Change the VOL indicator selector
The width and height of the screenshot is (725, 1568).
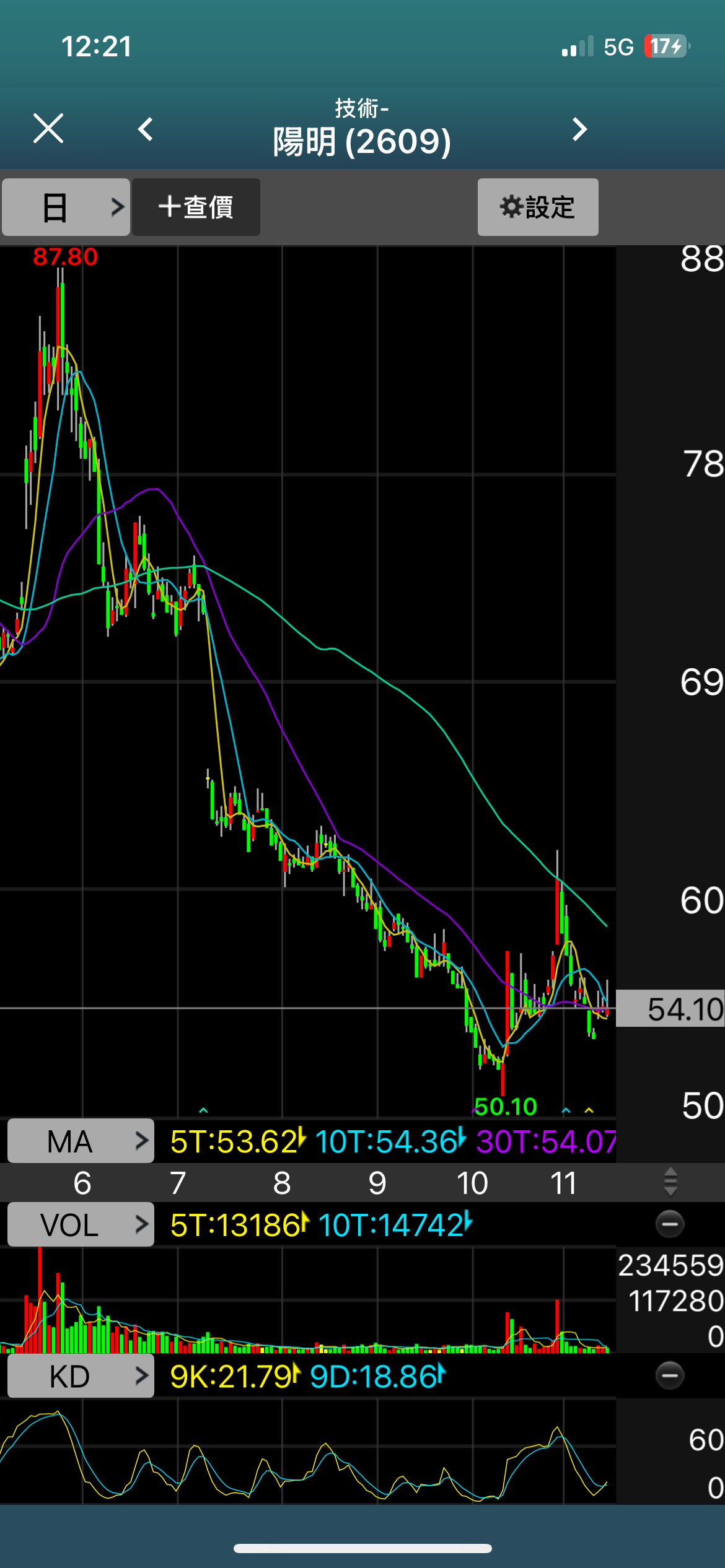tap(81, 1224)
